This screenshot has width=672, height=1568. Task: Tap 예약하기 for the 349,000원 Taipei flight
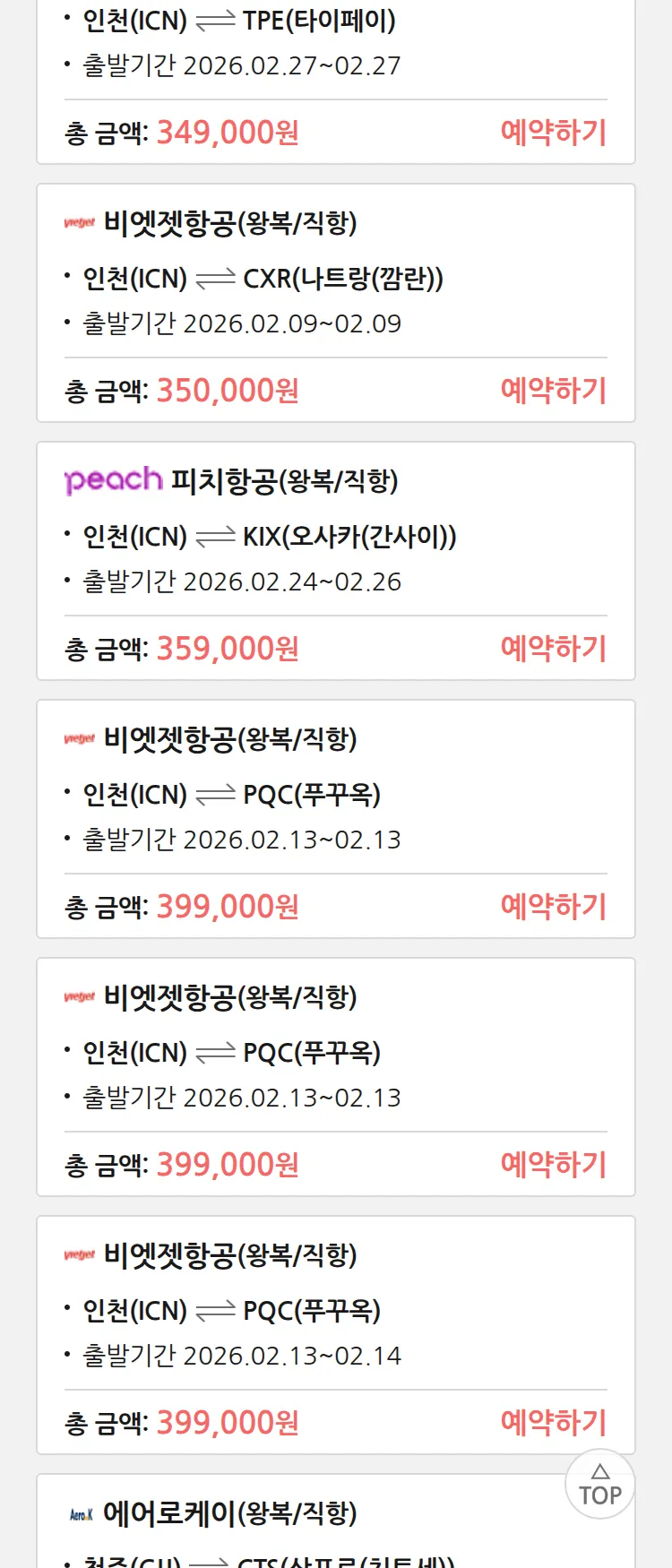pos(553,133)
